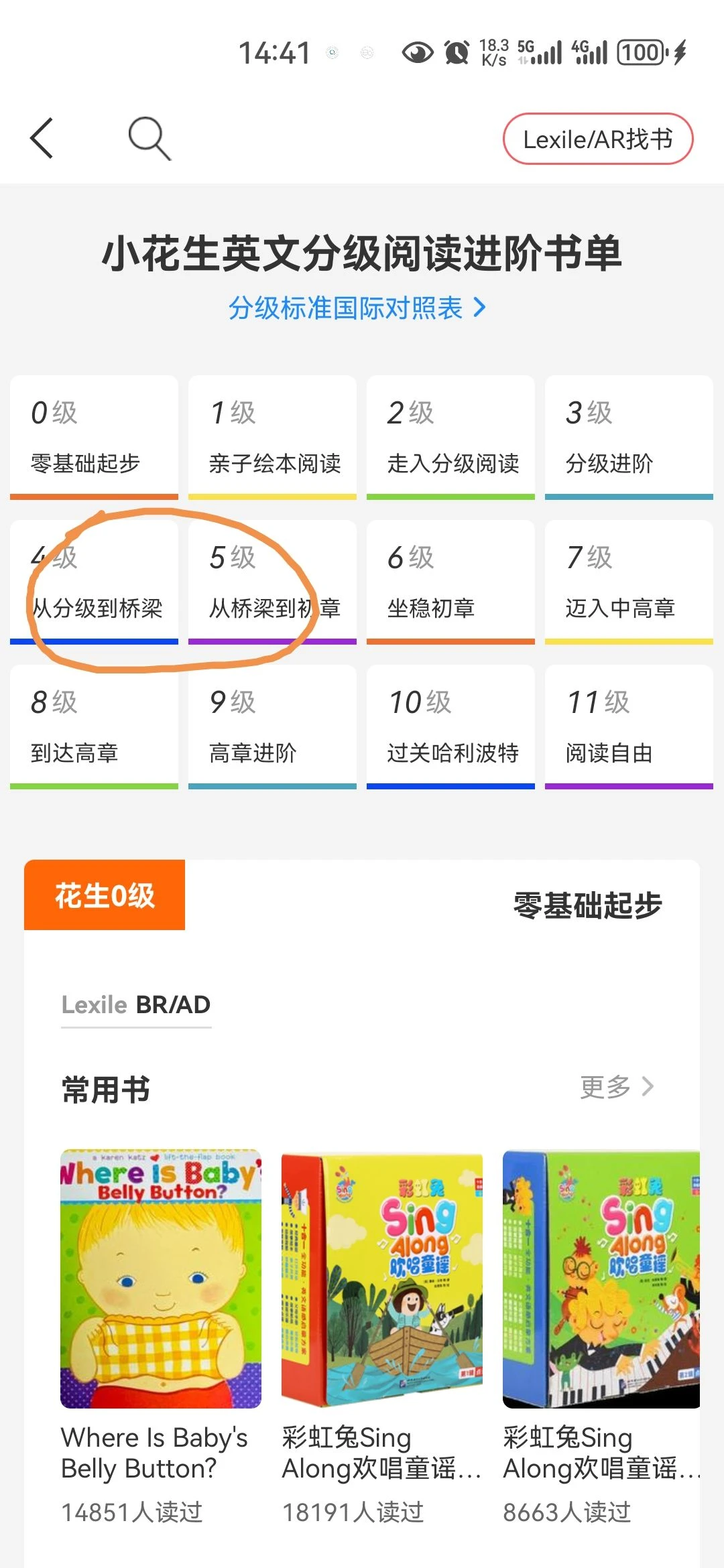The image size is (724, 1568).
Task: Go back using the top-left arrow
Action: pos(42,139)
